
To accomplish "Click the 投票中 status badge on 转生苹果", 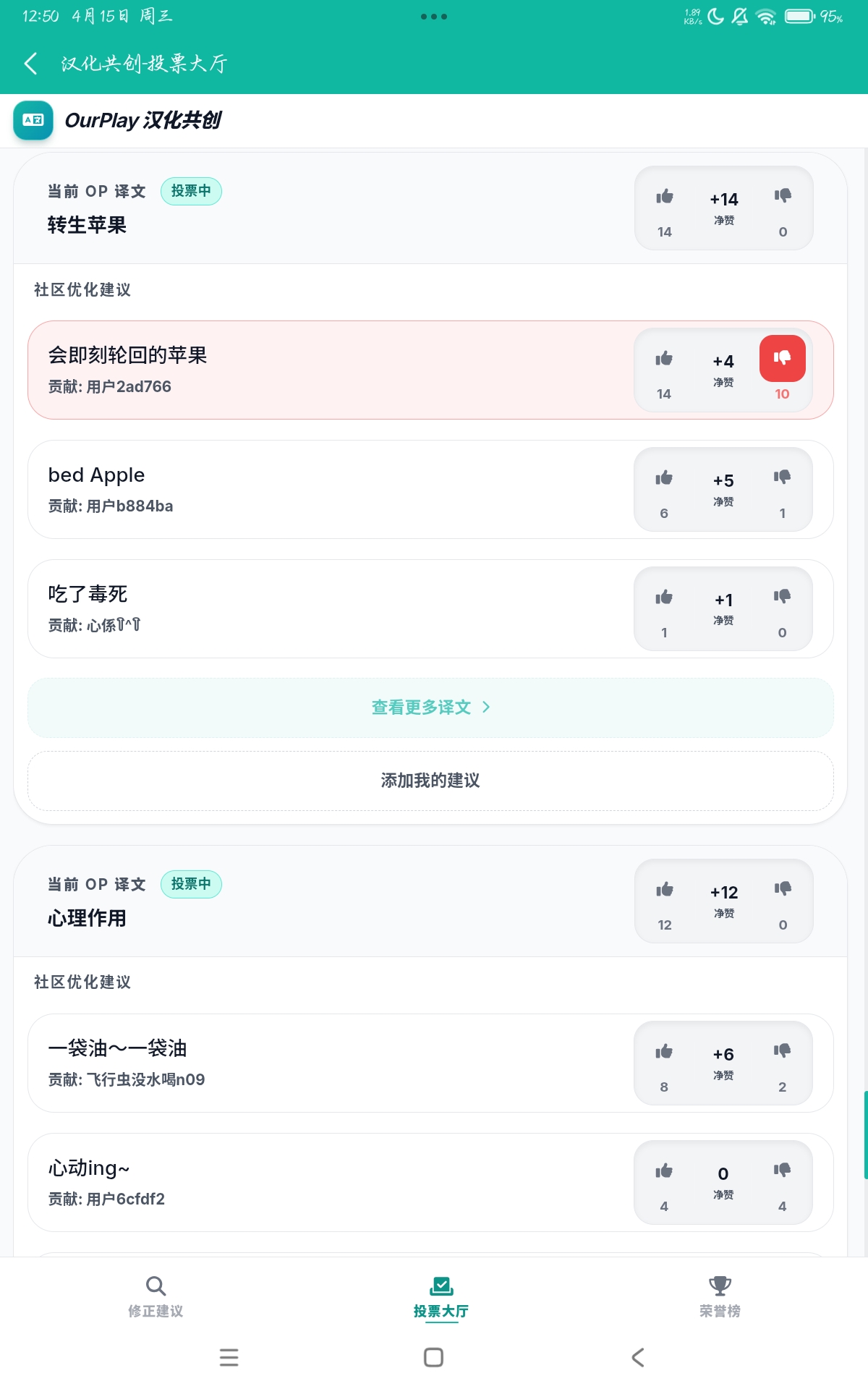I will click(191, 190).
